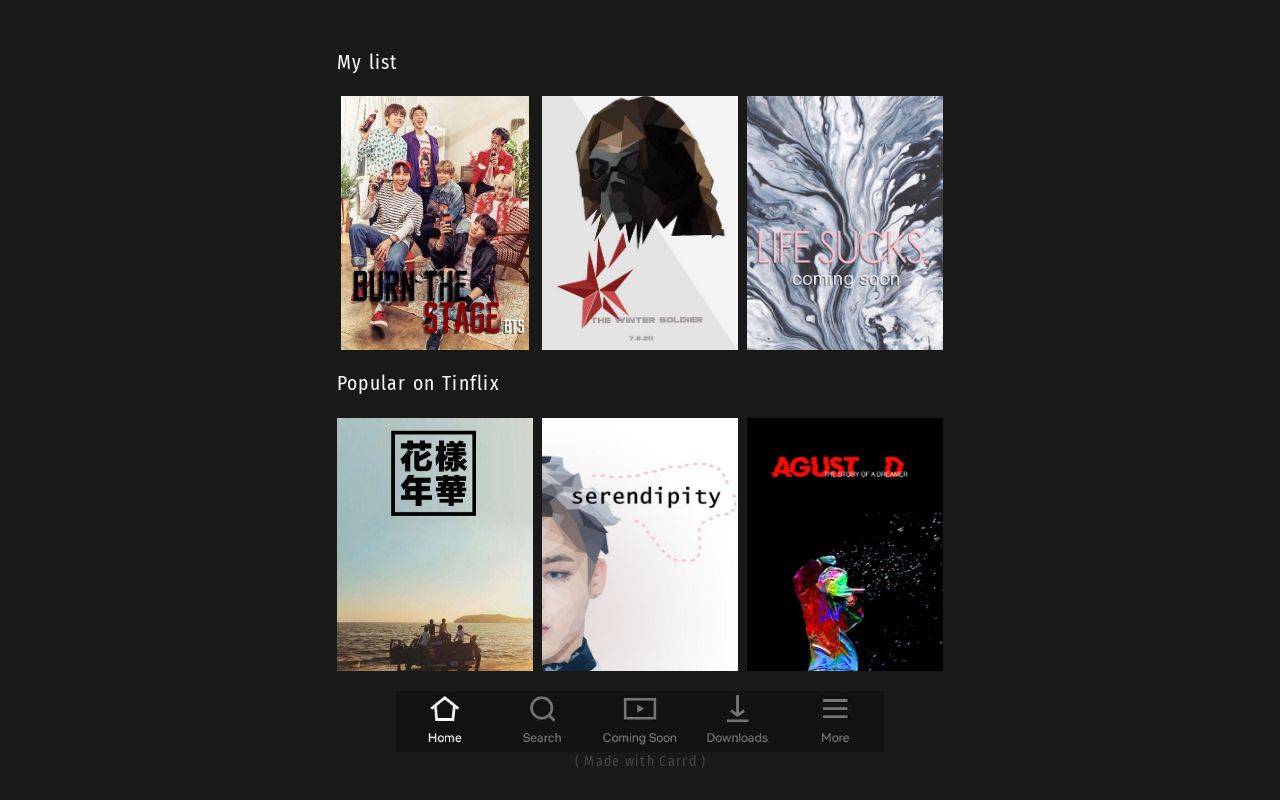
Task: Open the poster with the Chinese-character title
Action: click(x=435, y=544)
